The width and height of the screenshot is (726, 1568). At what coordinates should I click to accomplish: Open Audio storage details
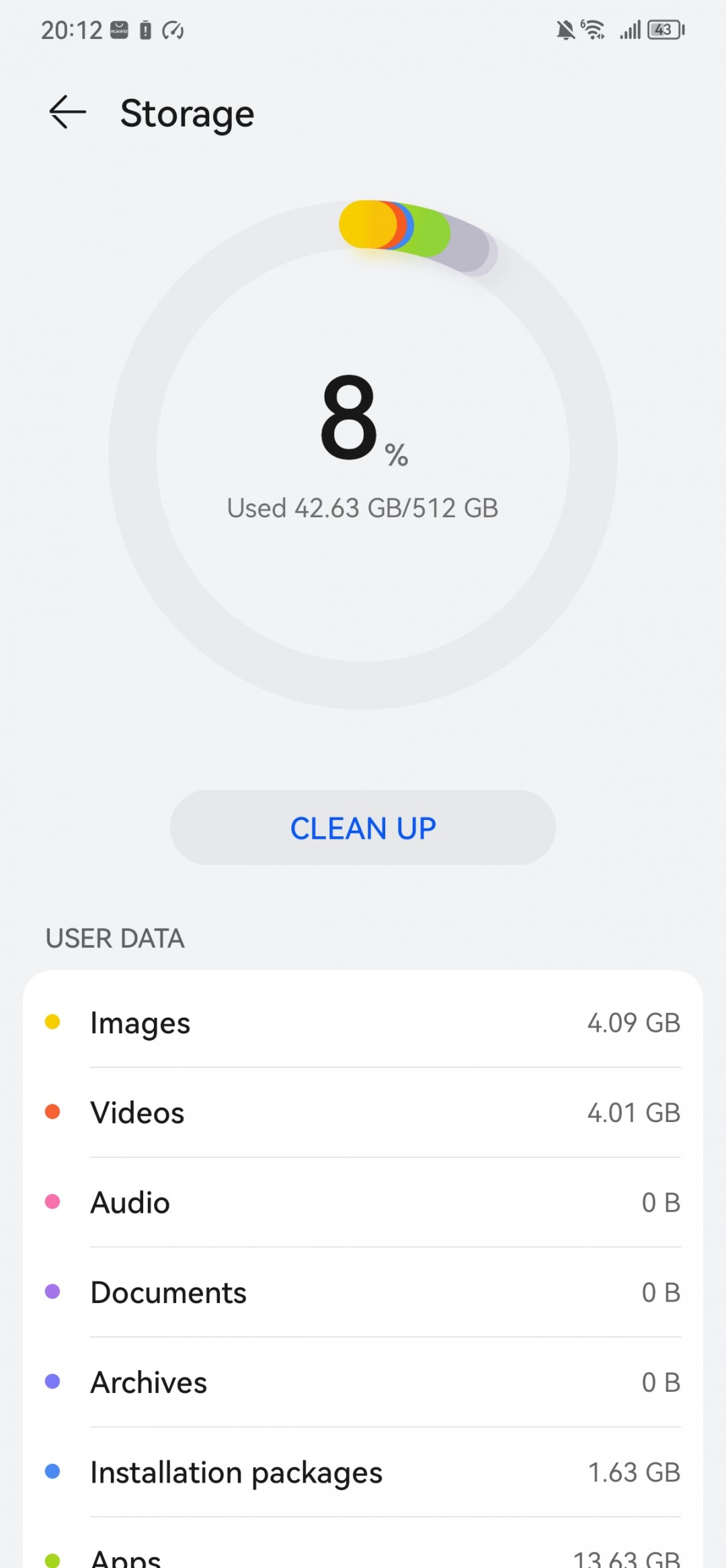(x=363, y=1203)
